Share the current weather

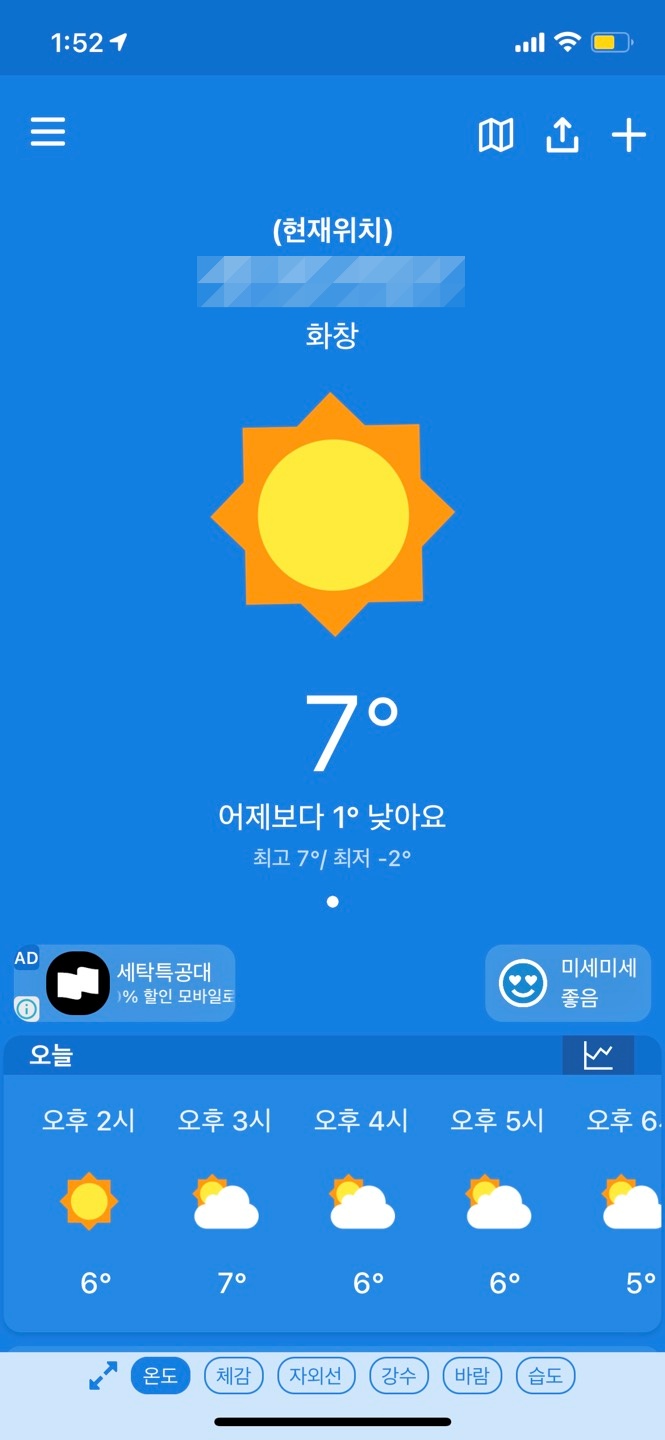(562, 135)
